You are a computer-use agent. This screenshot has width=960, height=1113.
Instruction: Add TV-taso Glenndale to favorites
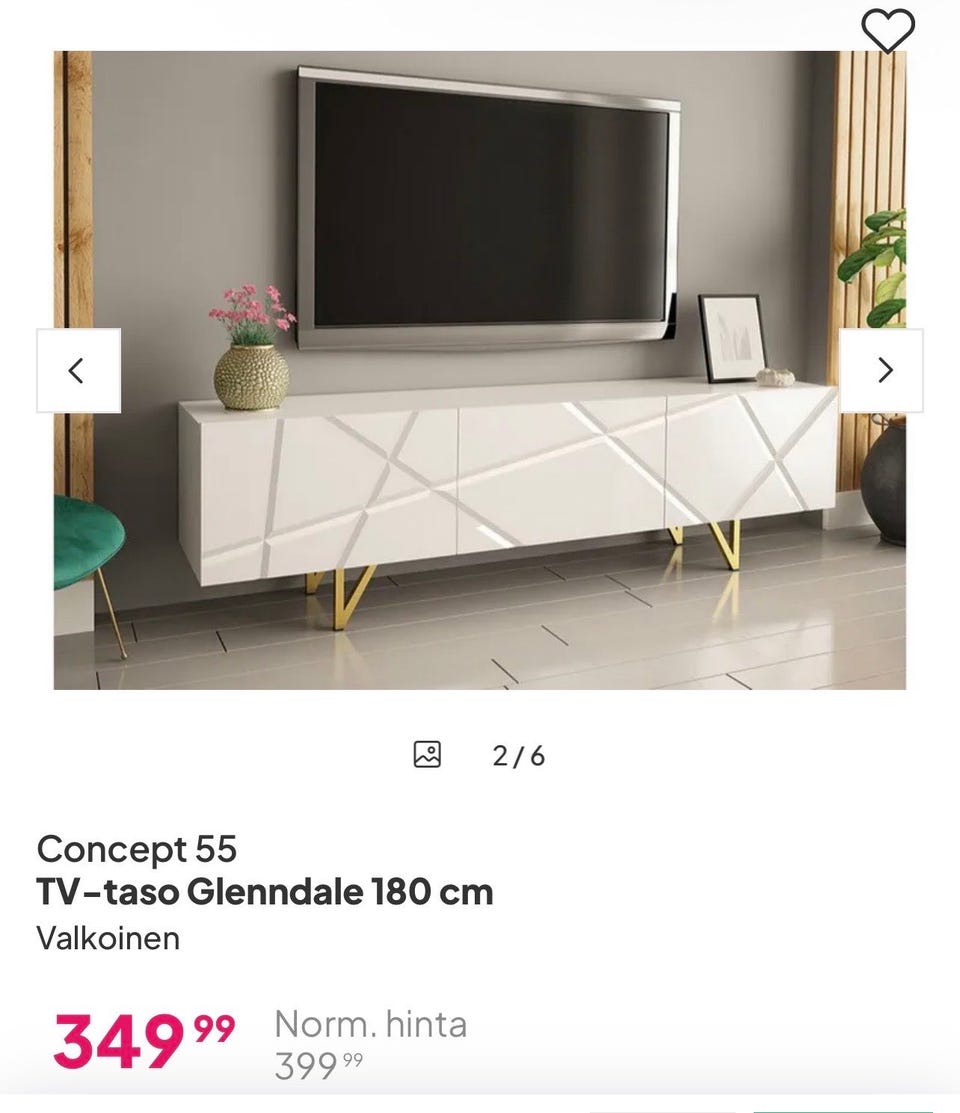(x=888, y=31)
